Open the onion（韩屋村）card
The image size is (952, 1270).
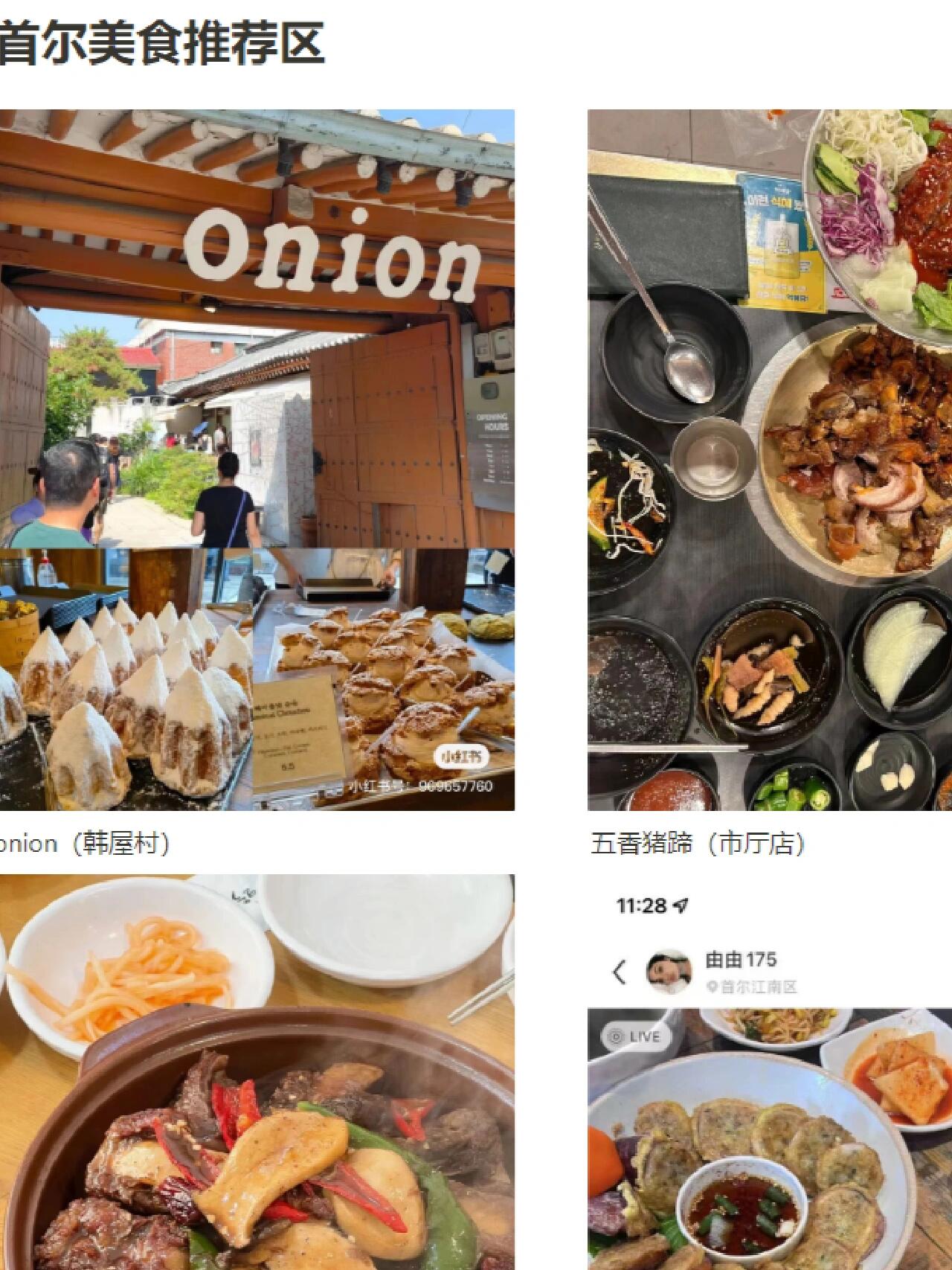(x=257, y=460)
